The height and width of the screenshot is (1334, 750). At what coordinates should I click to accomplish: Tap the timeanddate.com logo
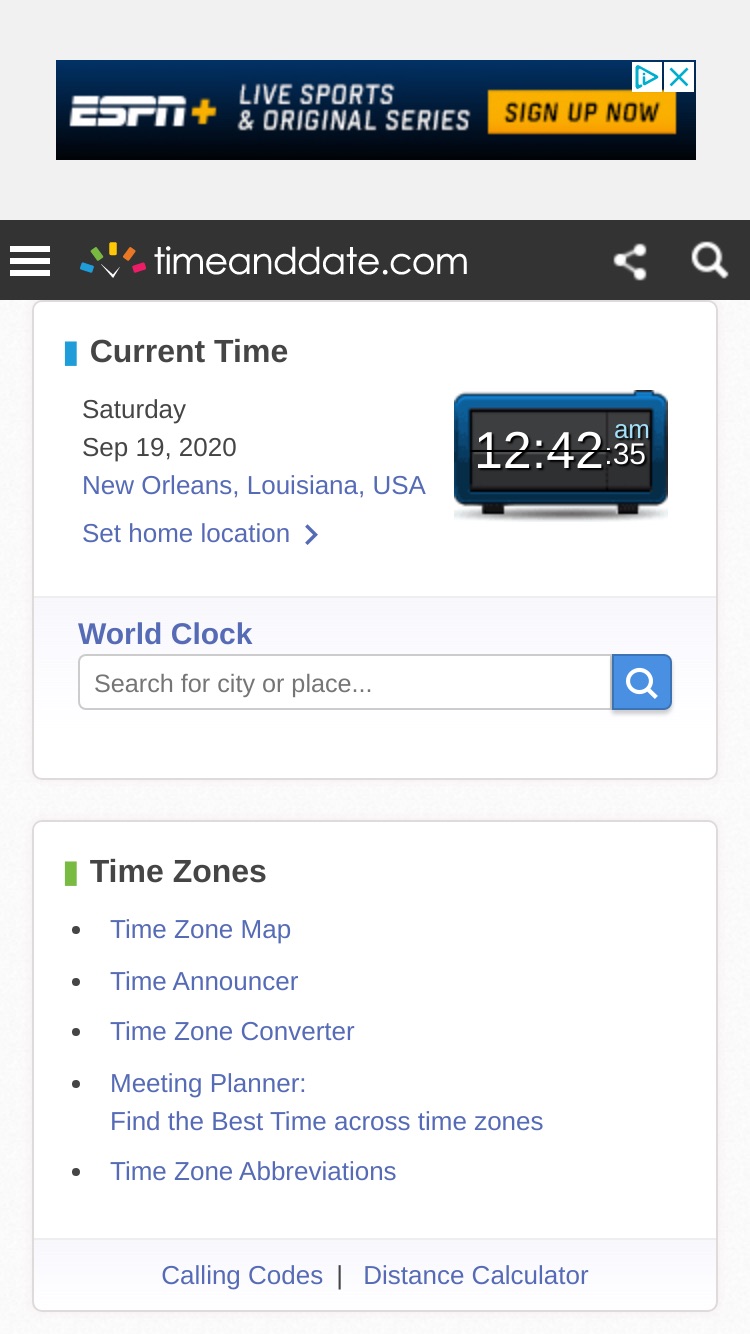pyautogui.click(x=274, y=261)
